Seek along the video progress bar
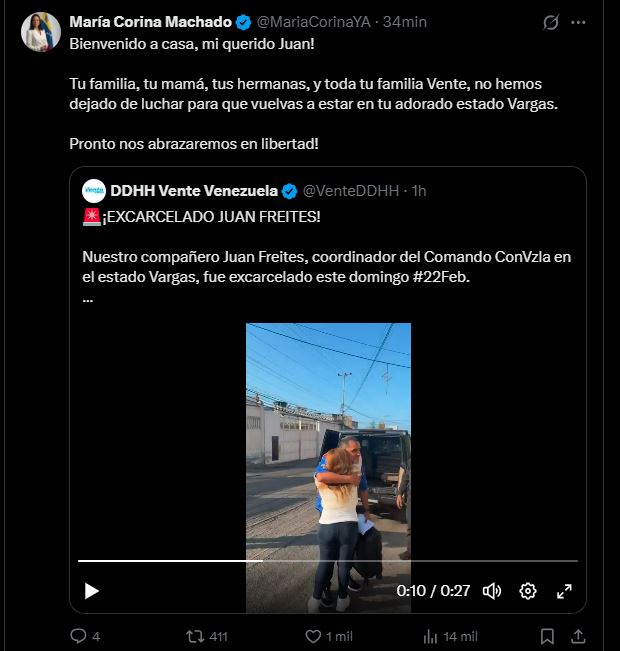620x651 pixels. (x=327, y=561)
